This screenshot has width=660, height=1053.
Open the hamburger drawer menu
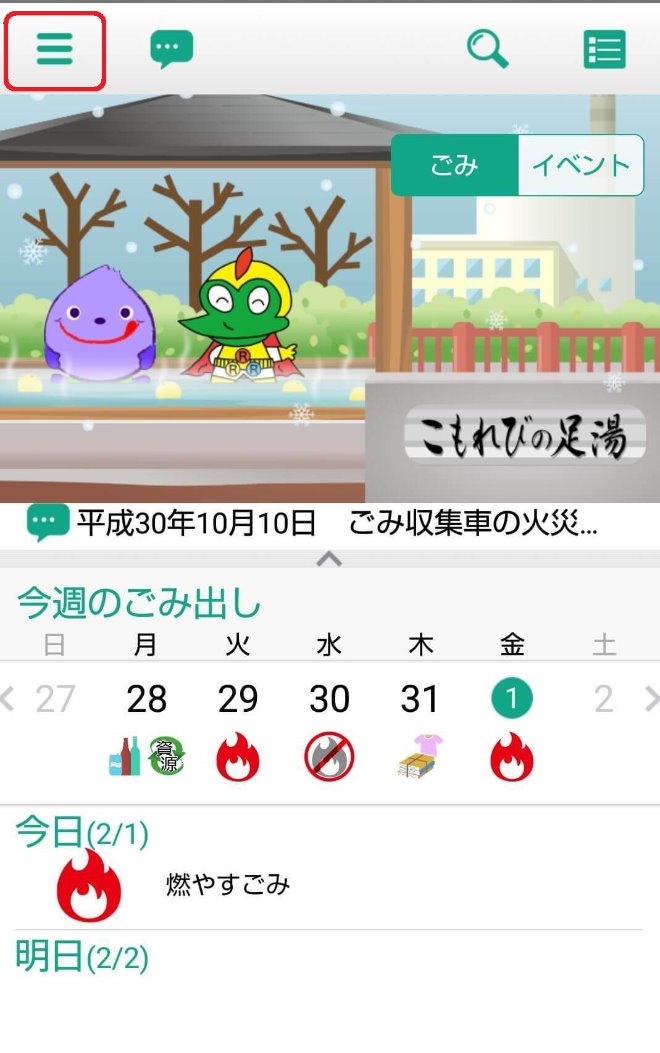point(54,48)
